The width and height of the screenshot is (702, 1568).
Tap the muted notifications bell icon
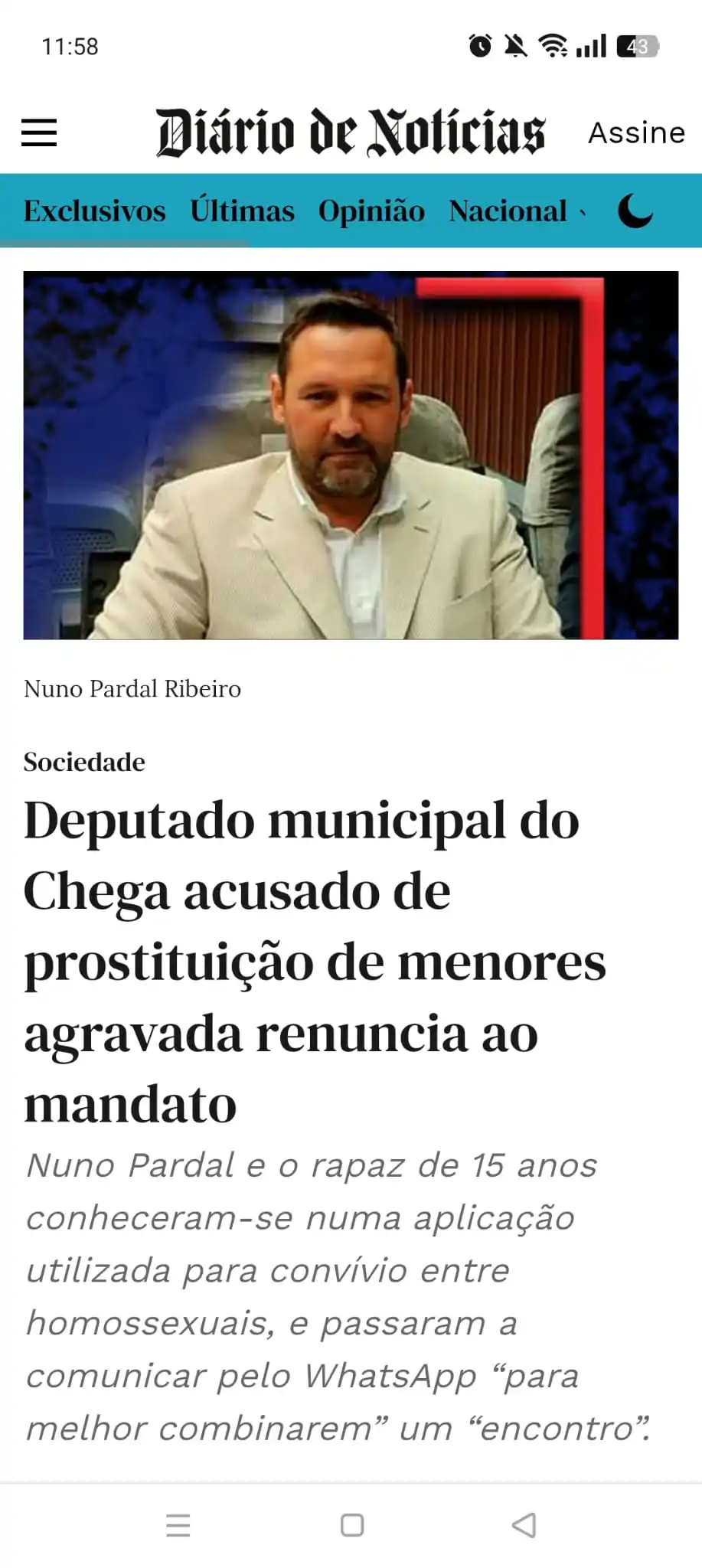pyautogui.click(x=515, y=46)
